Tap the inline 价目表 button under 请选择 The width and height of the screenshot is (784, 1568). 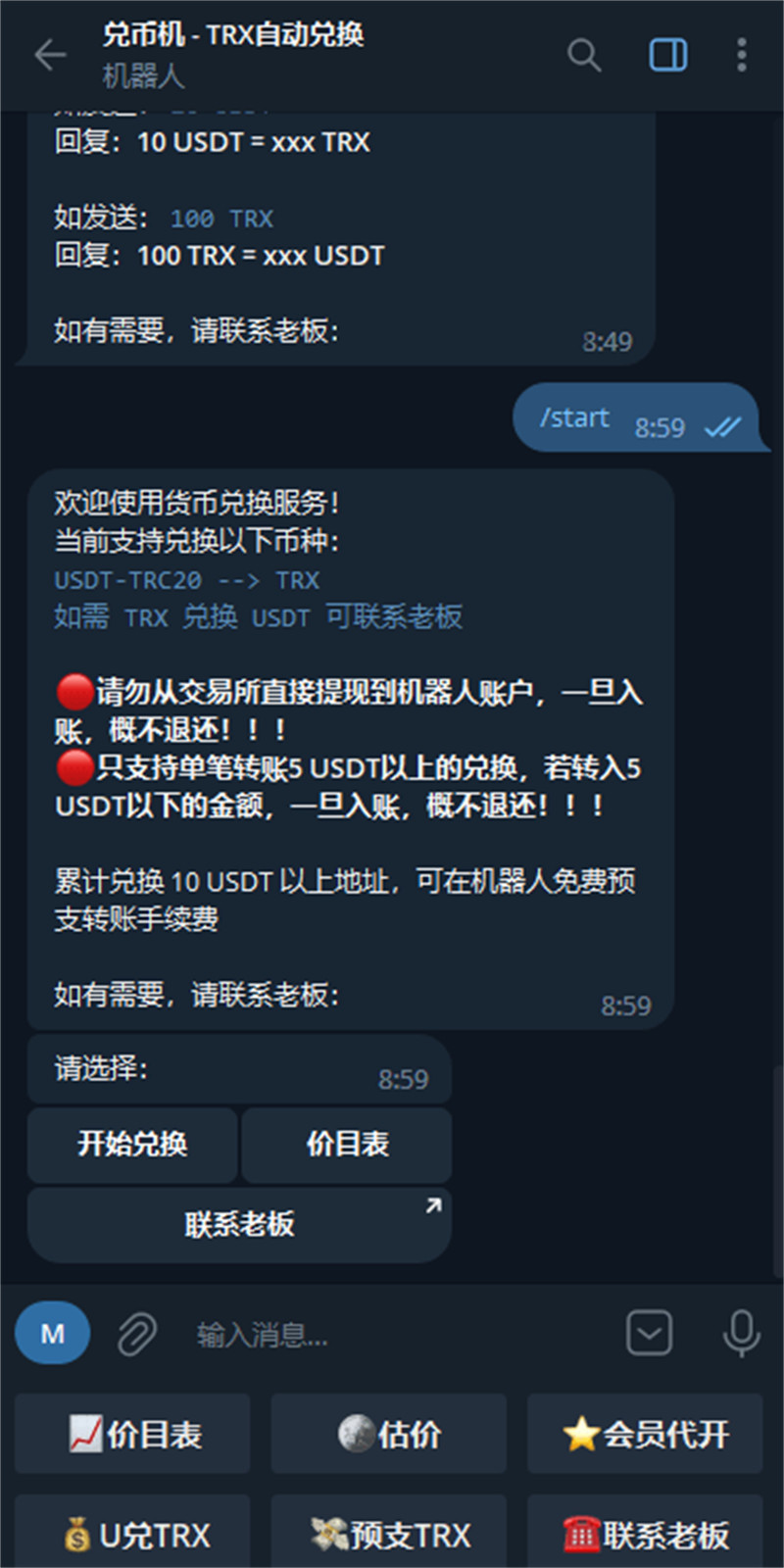pos(347,1145)
